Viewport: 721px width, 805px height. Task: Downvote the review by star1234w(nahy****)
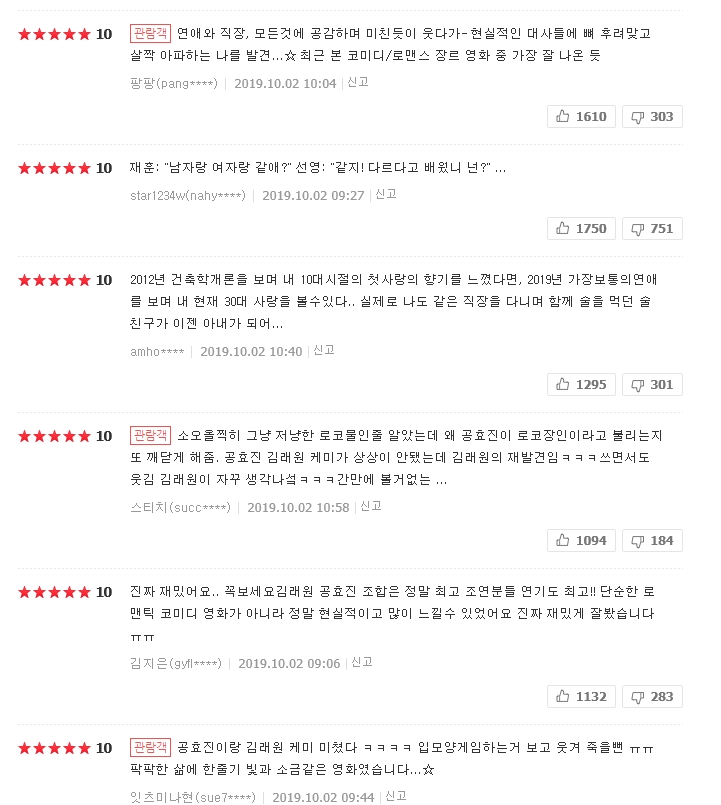click(652, 229)
